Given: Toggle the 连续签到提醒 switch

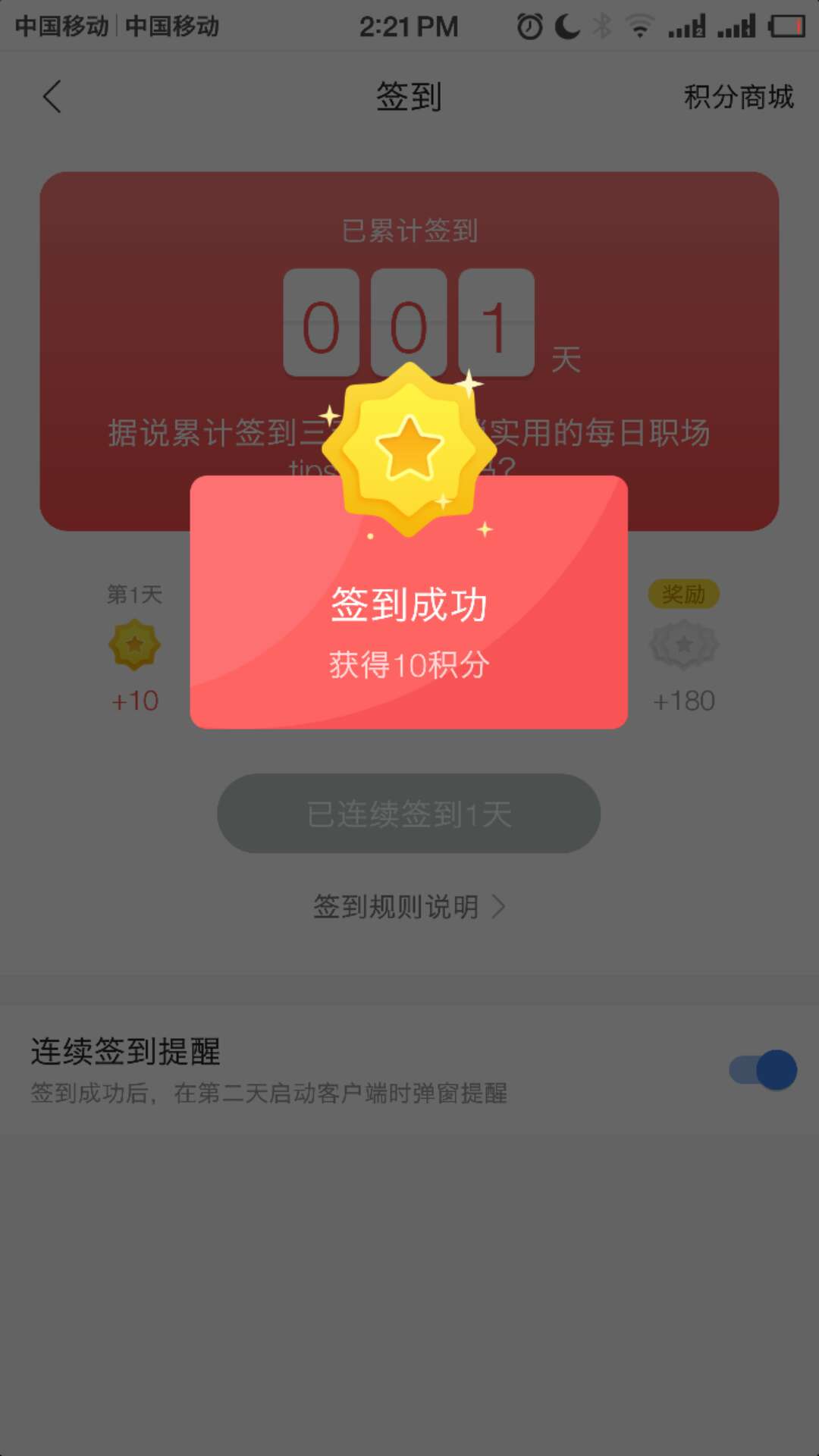Looking at the screenshot, I should pos(763,1070).
